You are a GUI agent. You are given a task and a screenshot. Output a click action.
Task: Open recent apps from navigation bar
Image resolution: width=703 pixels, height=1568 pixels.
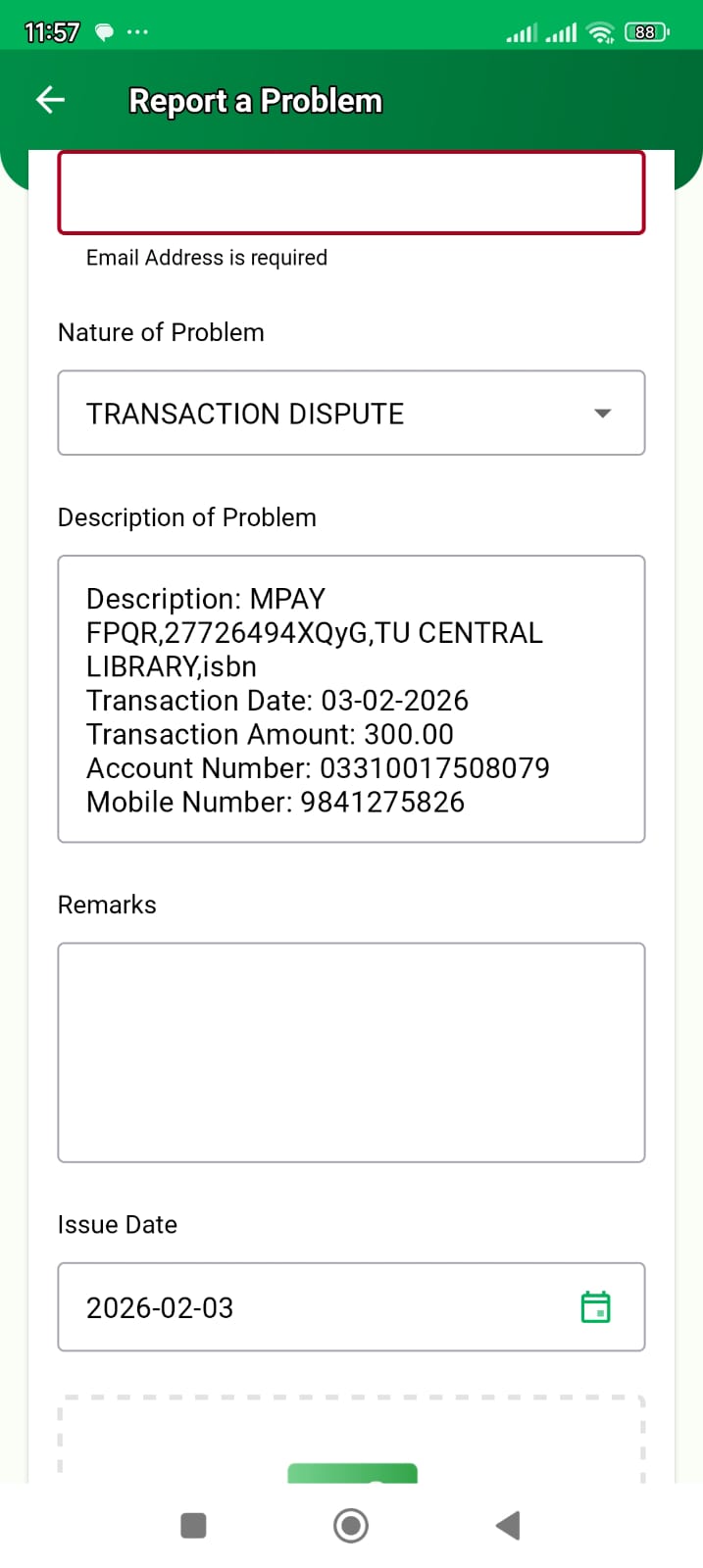(194, 1525)
